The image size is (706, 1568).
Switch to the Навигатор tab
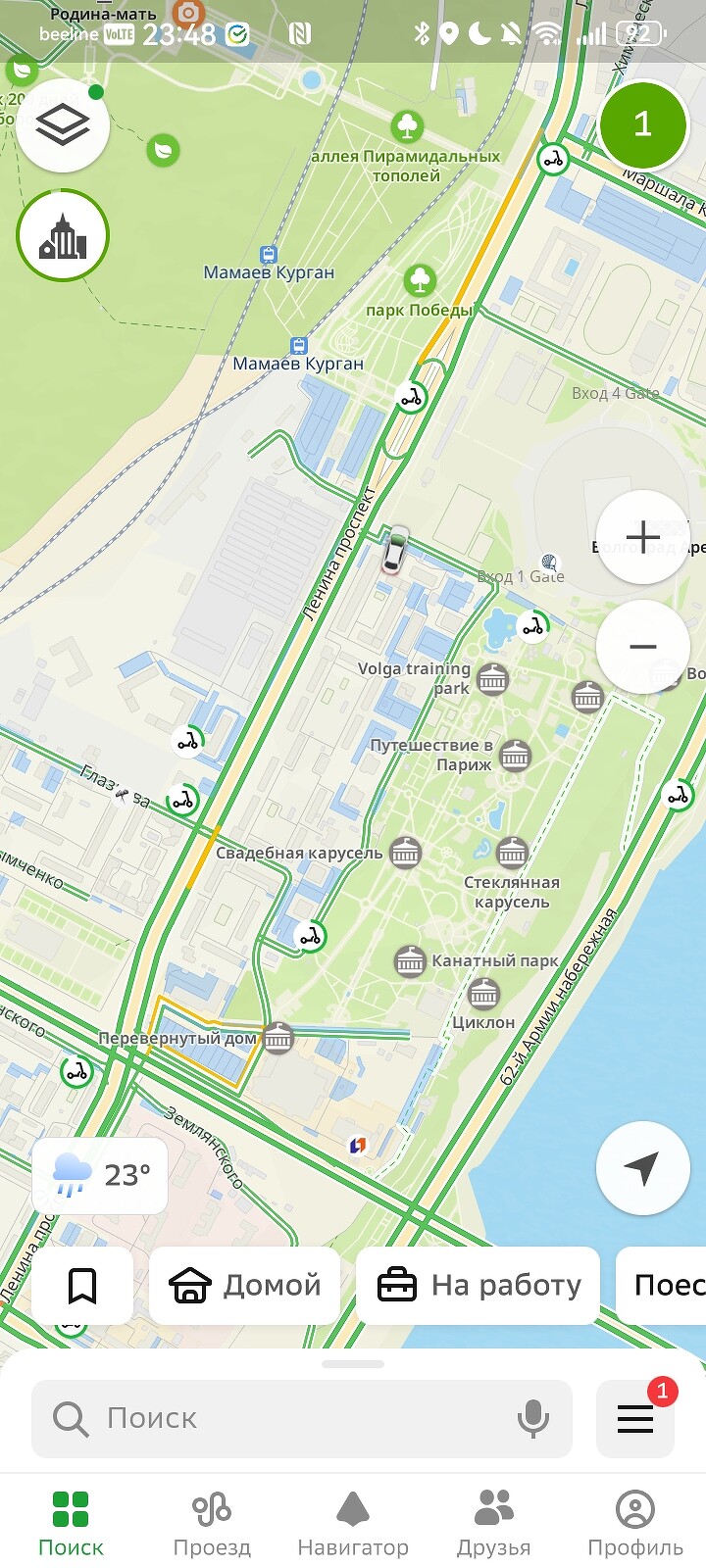pos(353,1524)
